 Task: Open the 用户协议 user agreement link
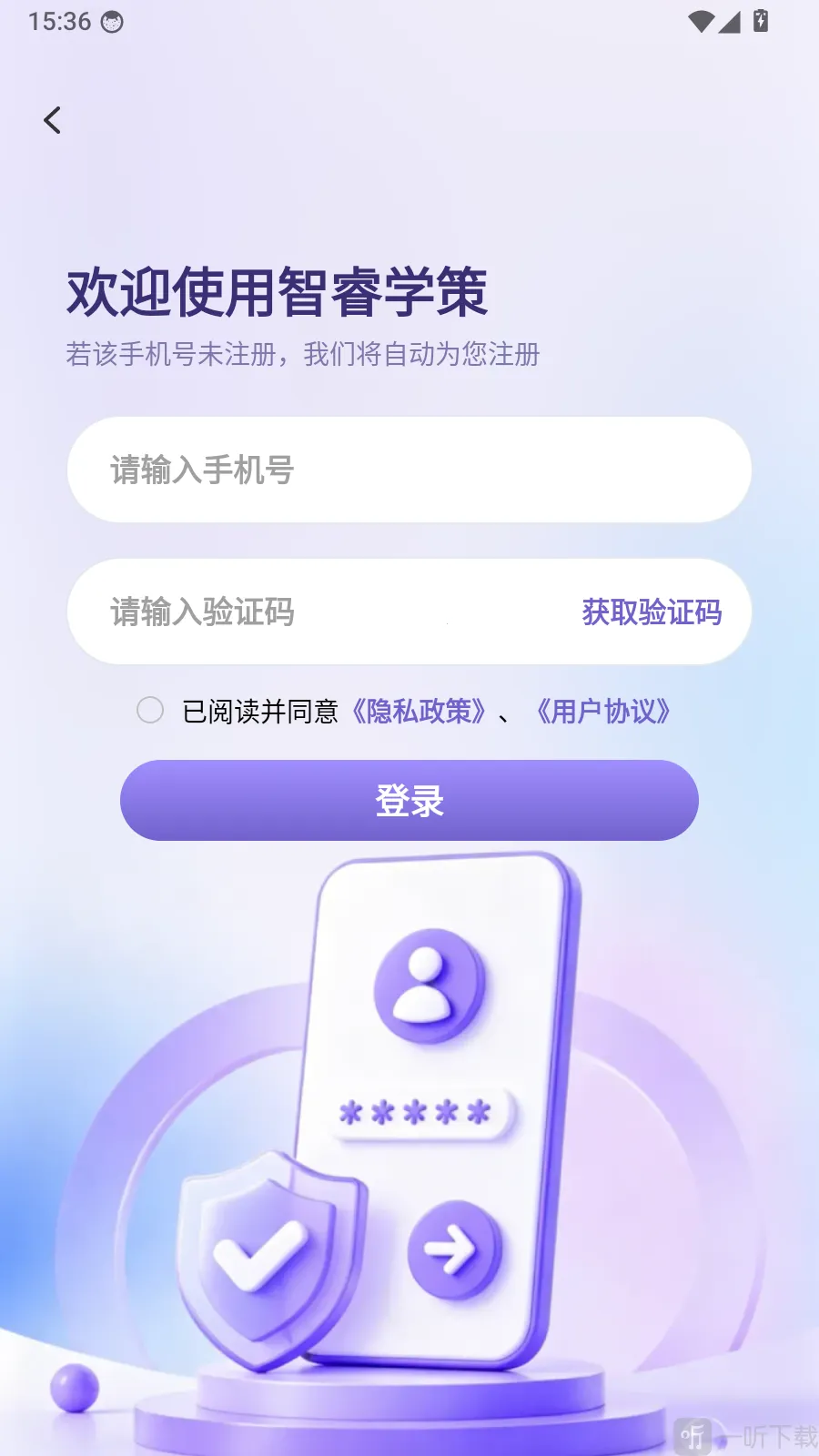tap(603, 711)
